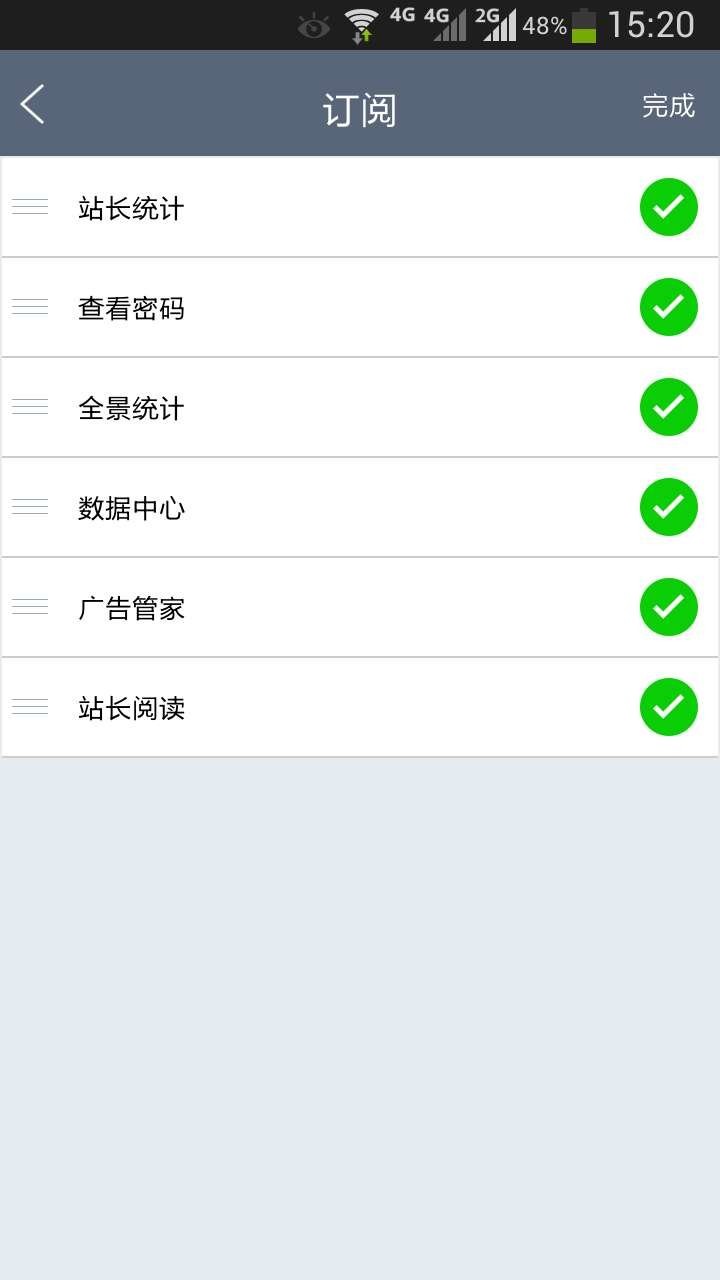This screenshot has height=1280, width=720.
Task: Click the drag handle beside 站长统计
Action: tap(30, 207)
